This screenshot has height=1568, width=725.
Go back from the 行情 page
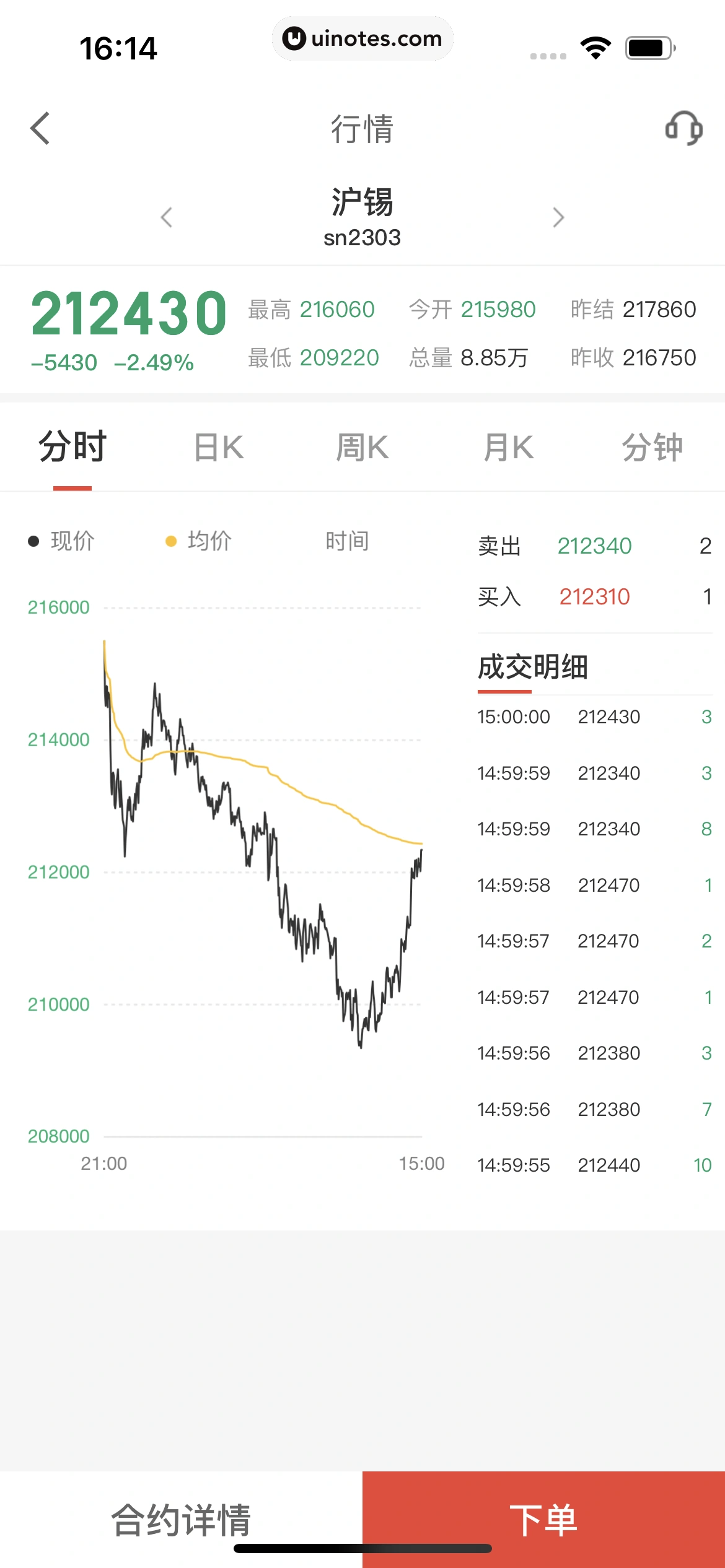40,128
